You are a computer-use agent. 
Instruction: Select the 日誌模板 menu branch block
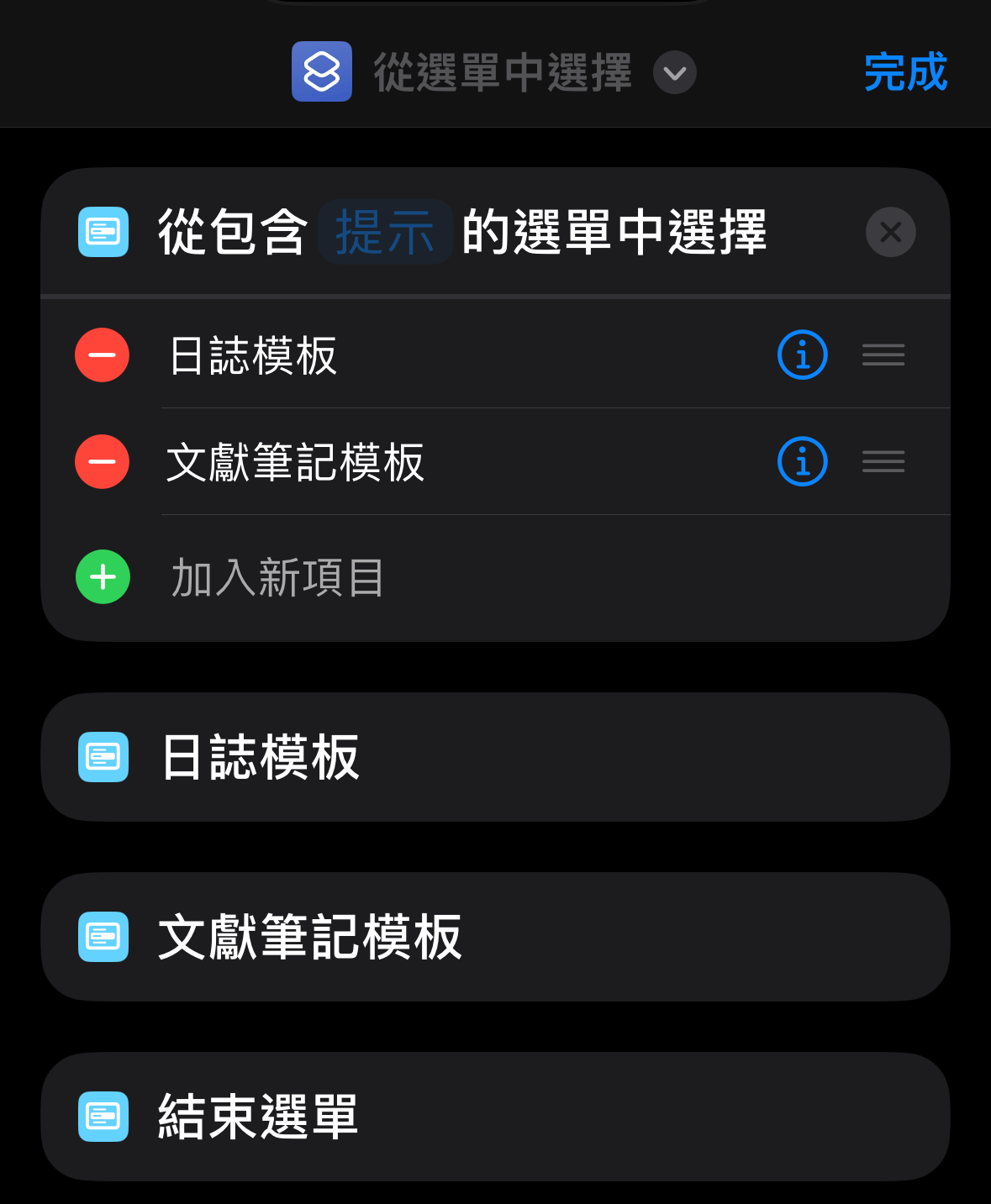(x=496, y=757)
